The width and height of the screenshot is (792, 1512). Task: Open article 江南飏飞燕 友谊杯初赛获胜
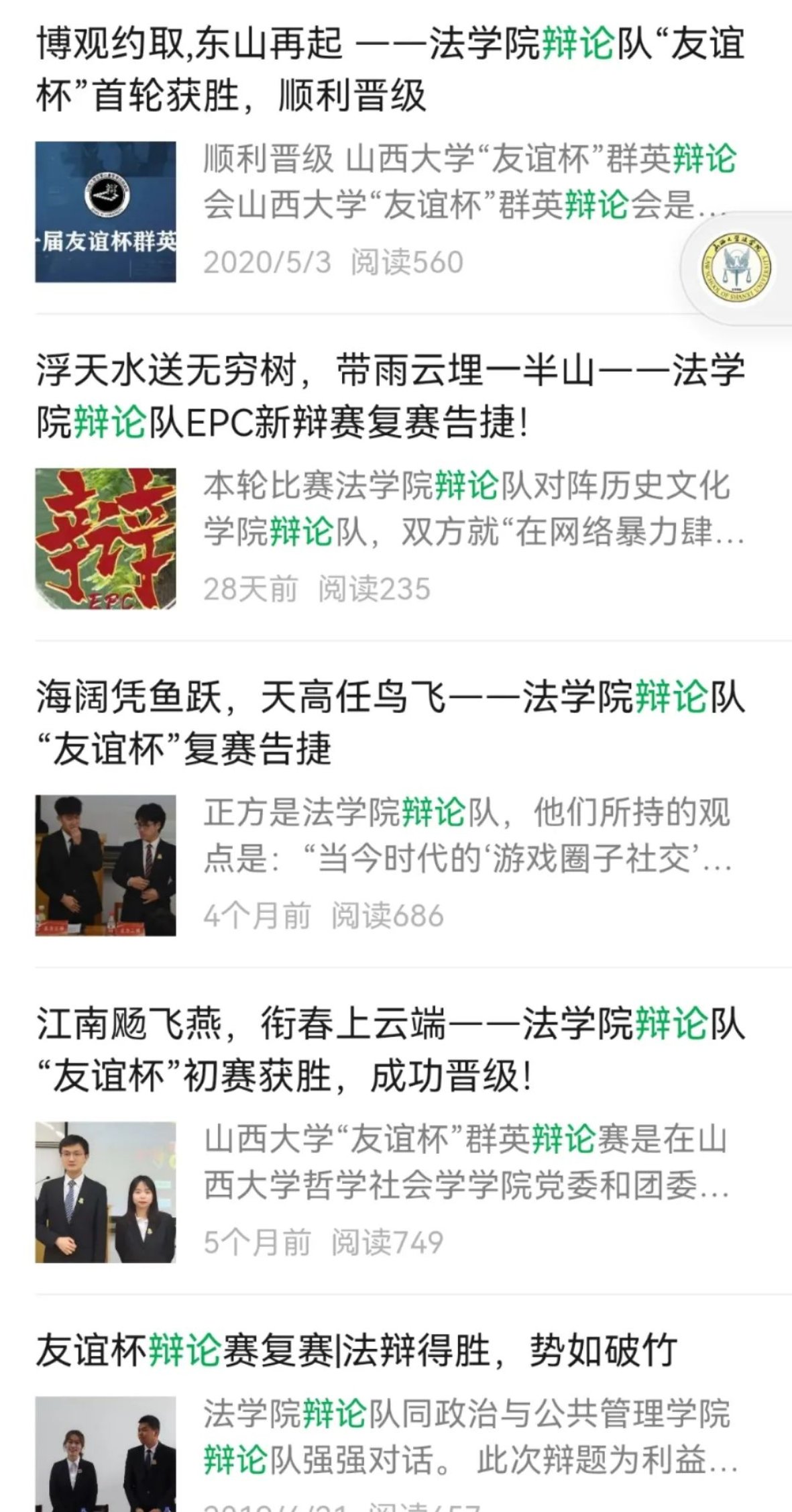tap(389, 1050)
